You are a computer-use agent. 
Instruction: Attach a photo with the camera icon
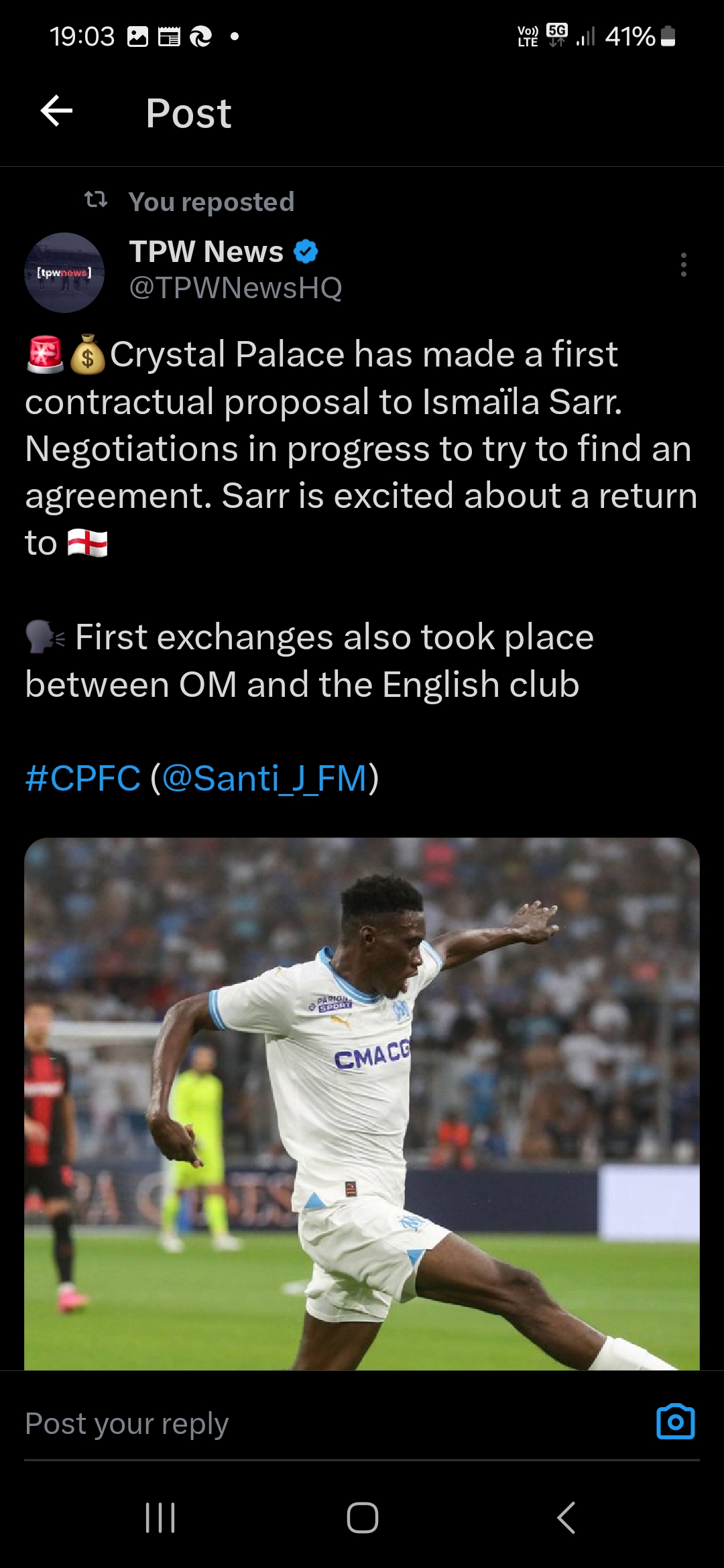click(x=675, y=1422)
